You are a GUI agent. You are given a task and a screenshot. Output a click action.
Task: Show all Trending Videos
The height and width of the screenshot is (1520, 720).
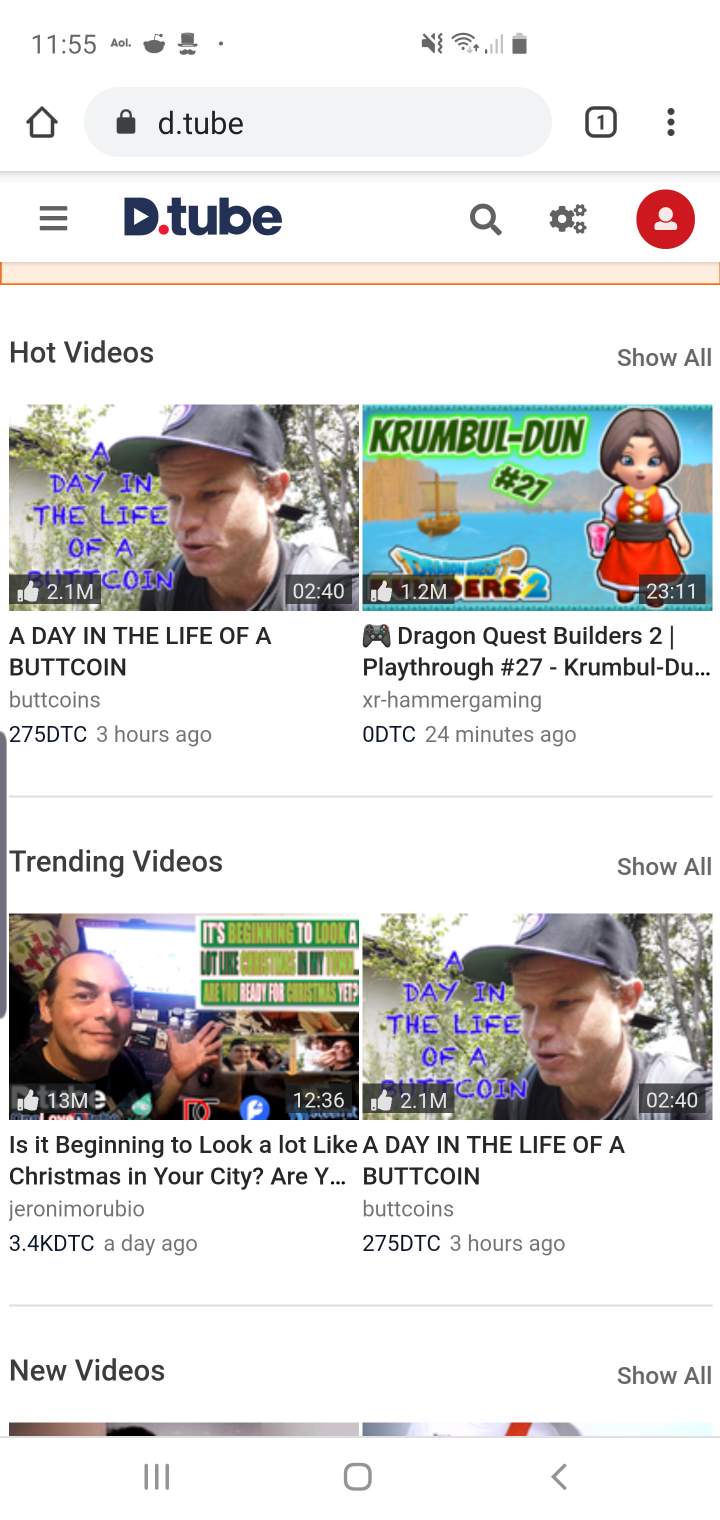[x=664, y=866]
